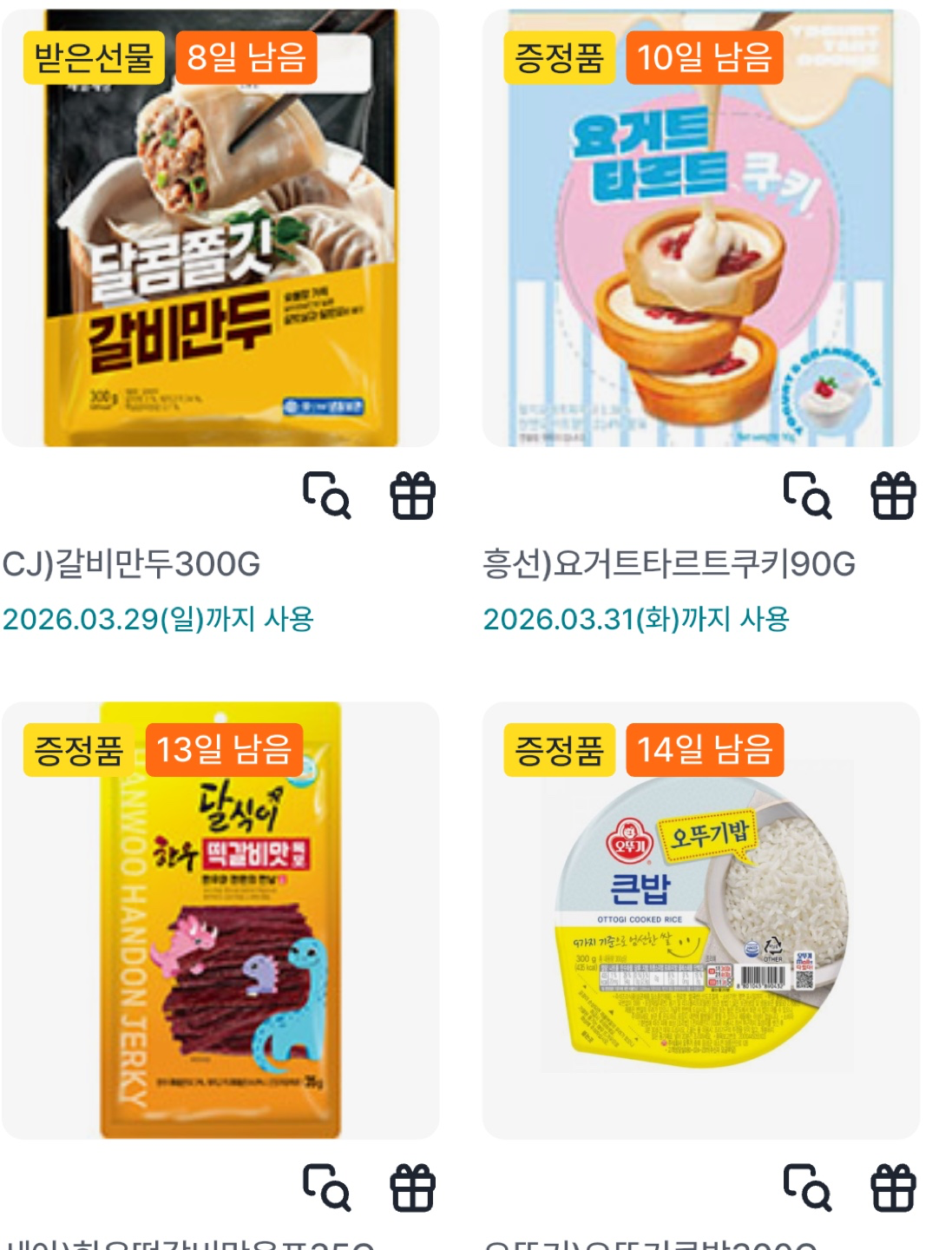Gift the CJ)갈비만두300G coupon
This screenshot has height=1250, width=952.
412,496
